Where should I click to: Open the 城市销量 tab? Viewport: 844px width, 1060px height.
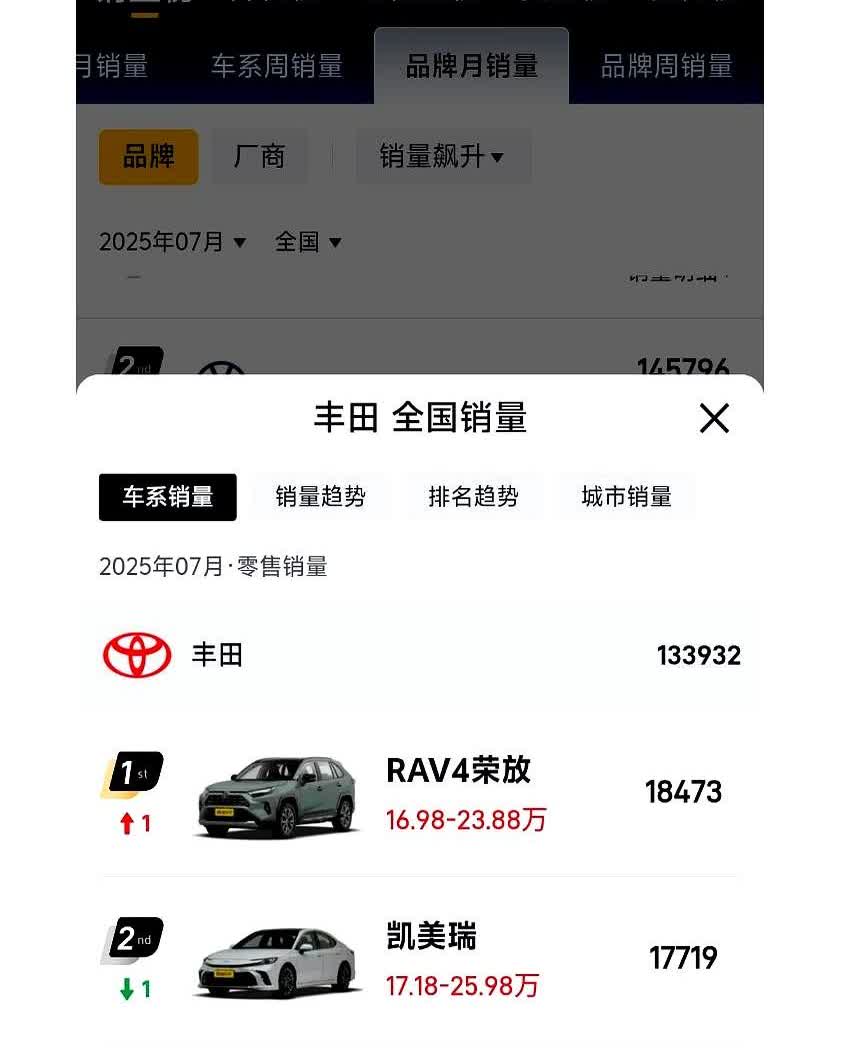(x=626, y=497)
